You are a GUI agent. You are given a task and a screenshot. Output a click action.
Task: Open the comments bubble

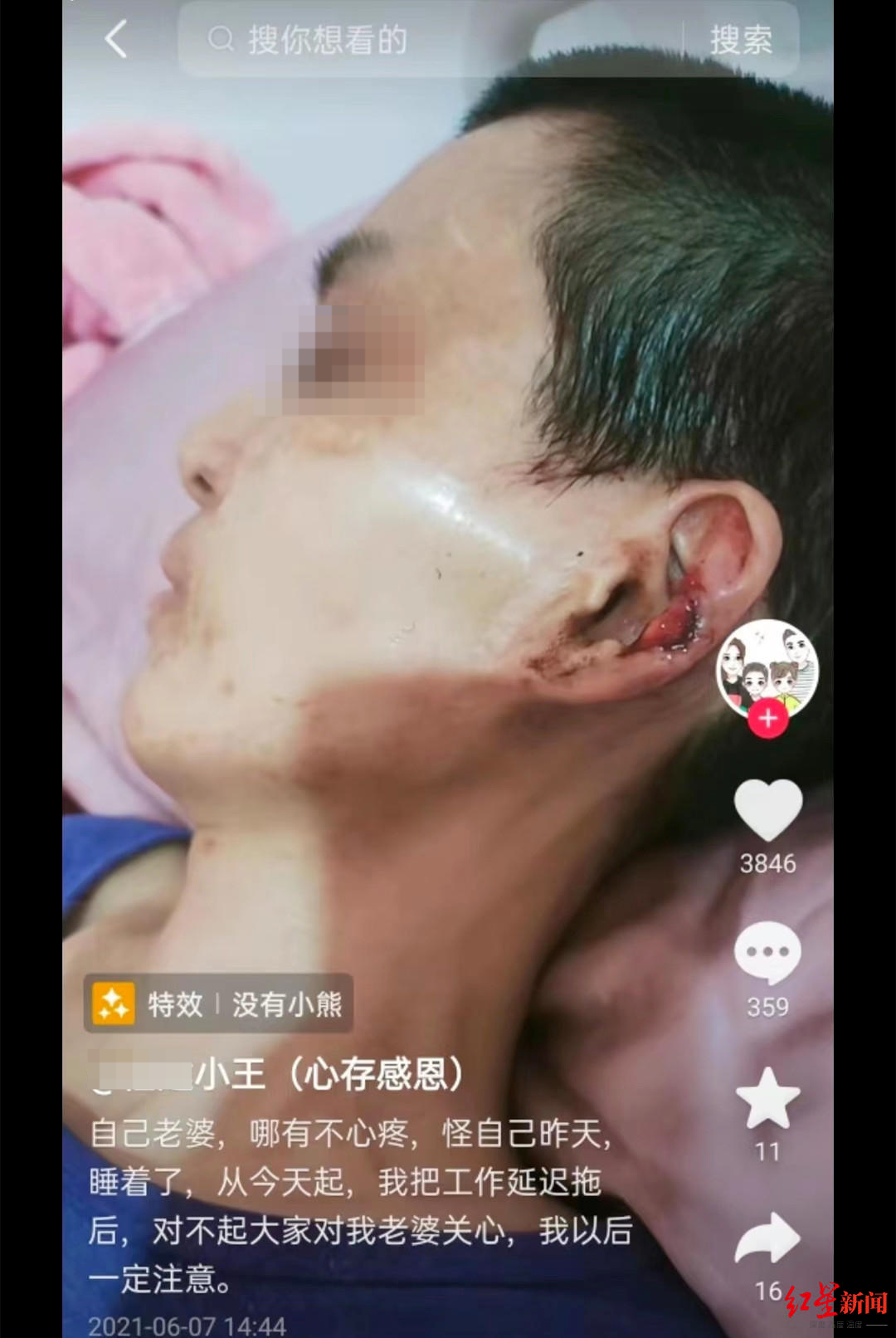tap(767, 953)
